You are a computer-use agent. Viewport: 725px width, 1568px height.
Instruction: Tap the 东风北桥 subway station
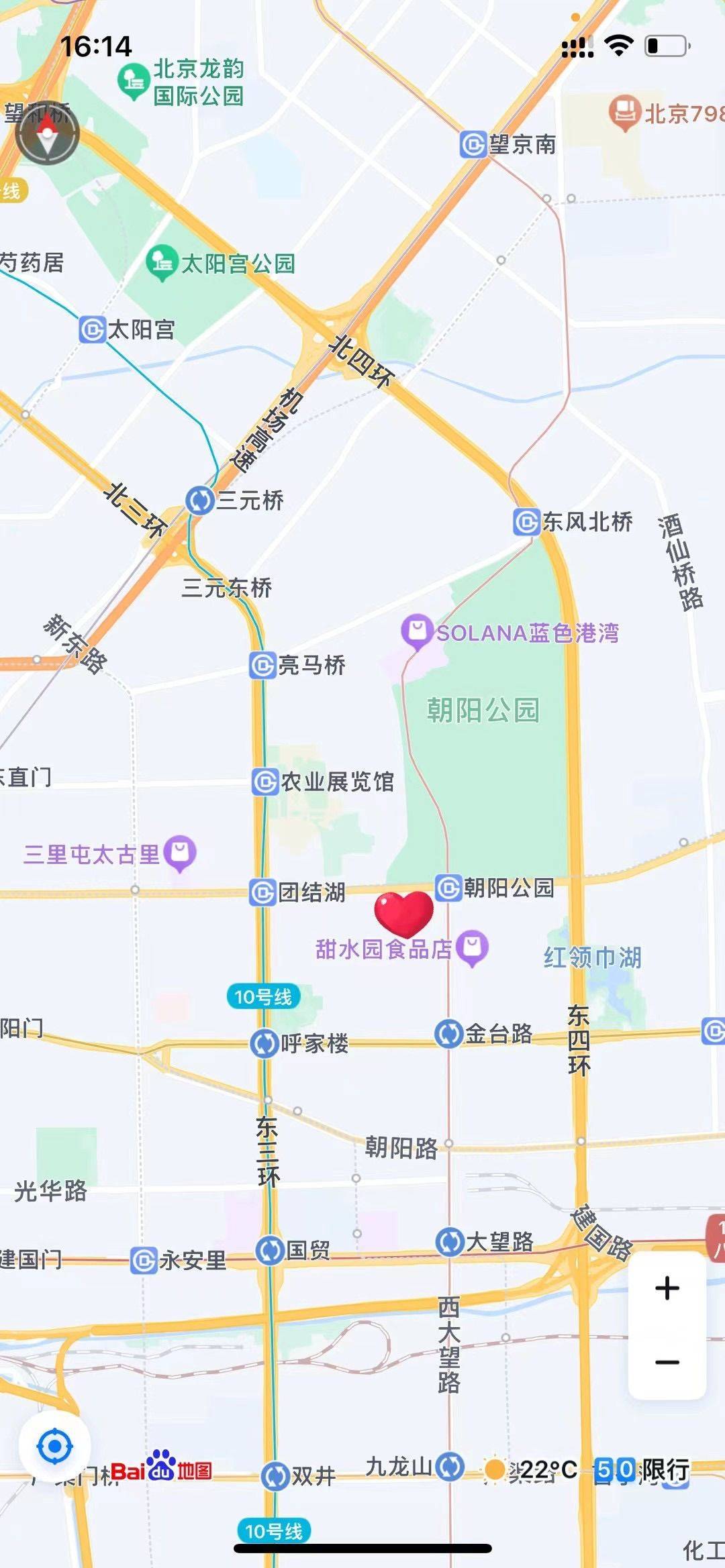tap(526, 521)
